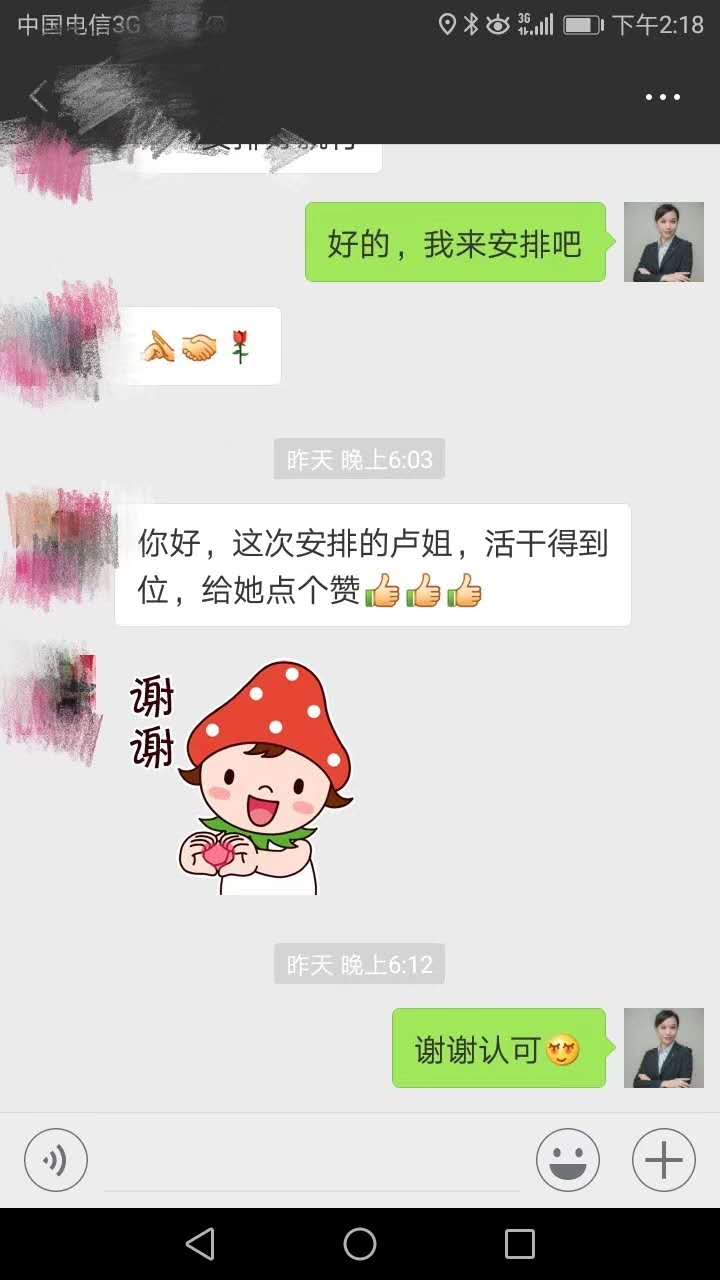
Task: Open sender avatar beside 谢谢认可
Action: point(664,1048)
